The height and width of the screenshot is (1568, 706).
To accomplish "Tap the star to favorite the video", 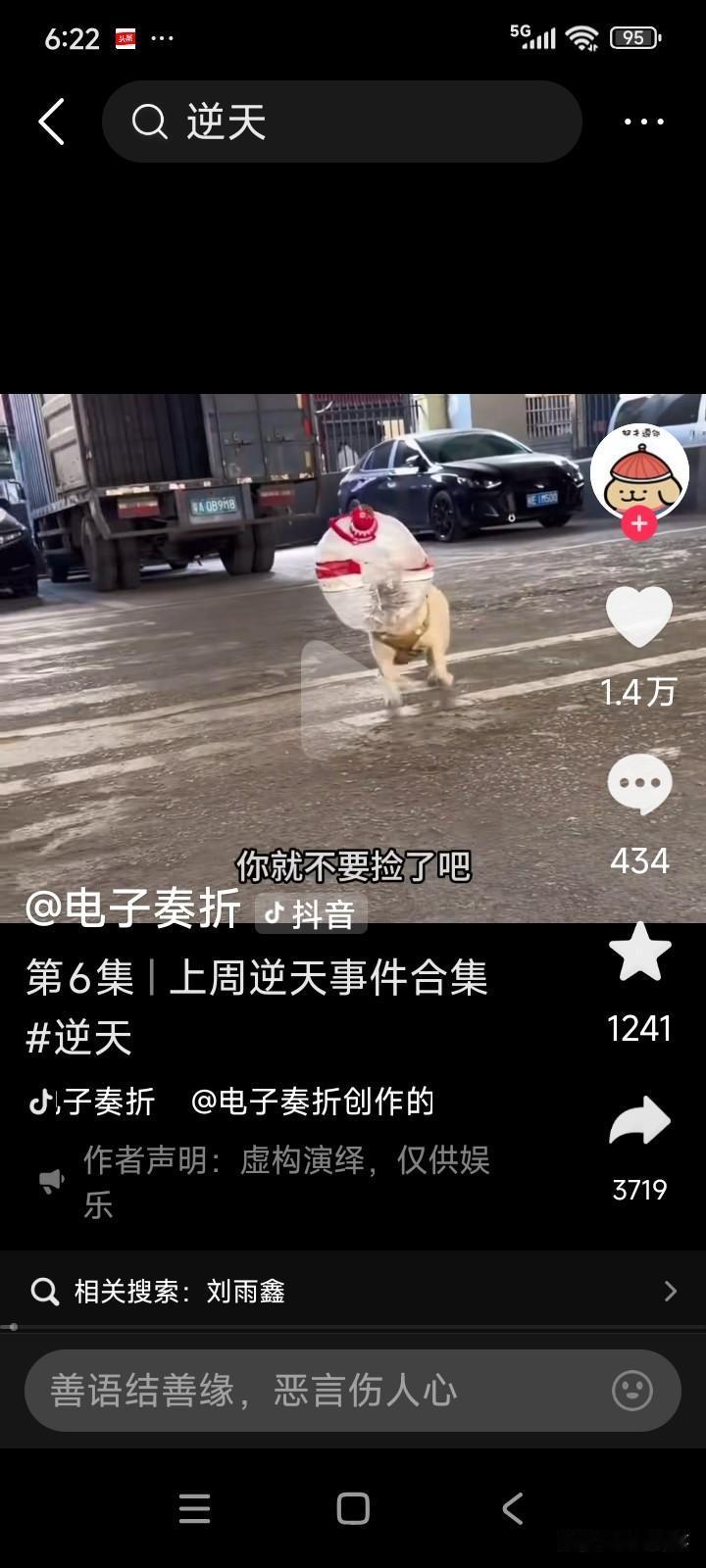I will point(640,953).
